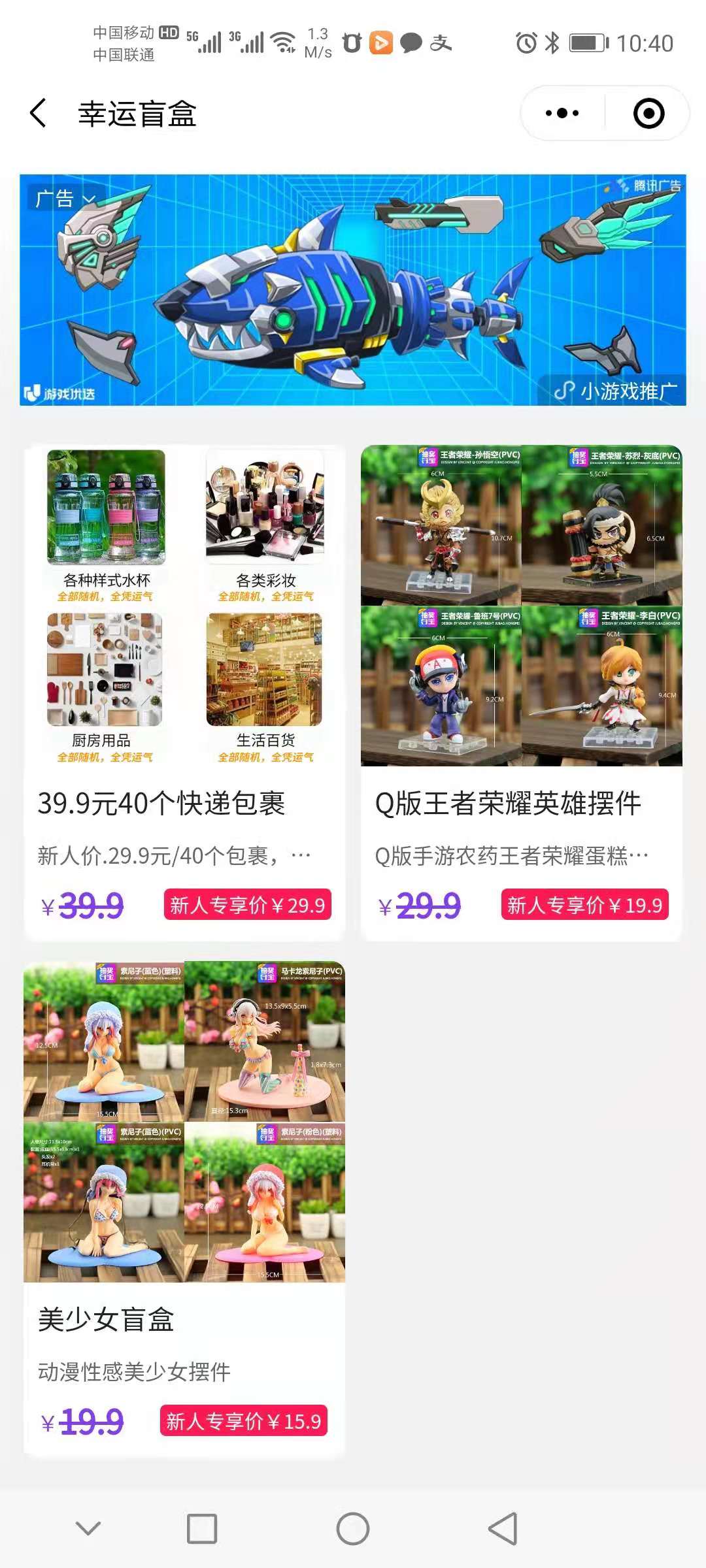Go to the system home screen

tap(353, 1529)
